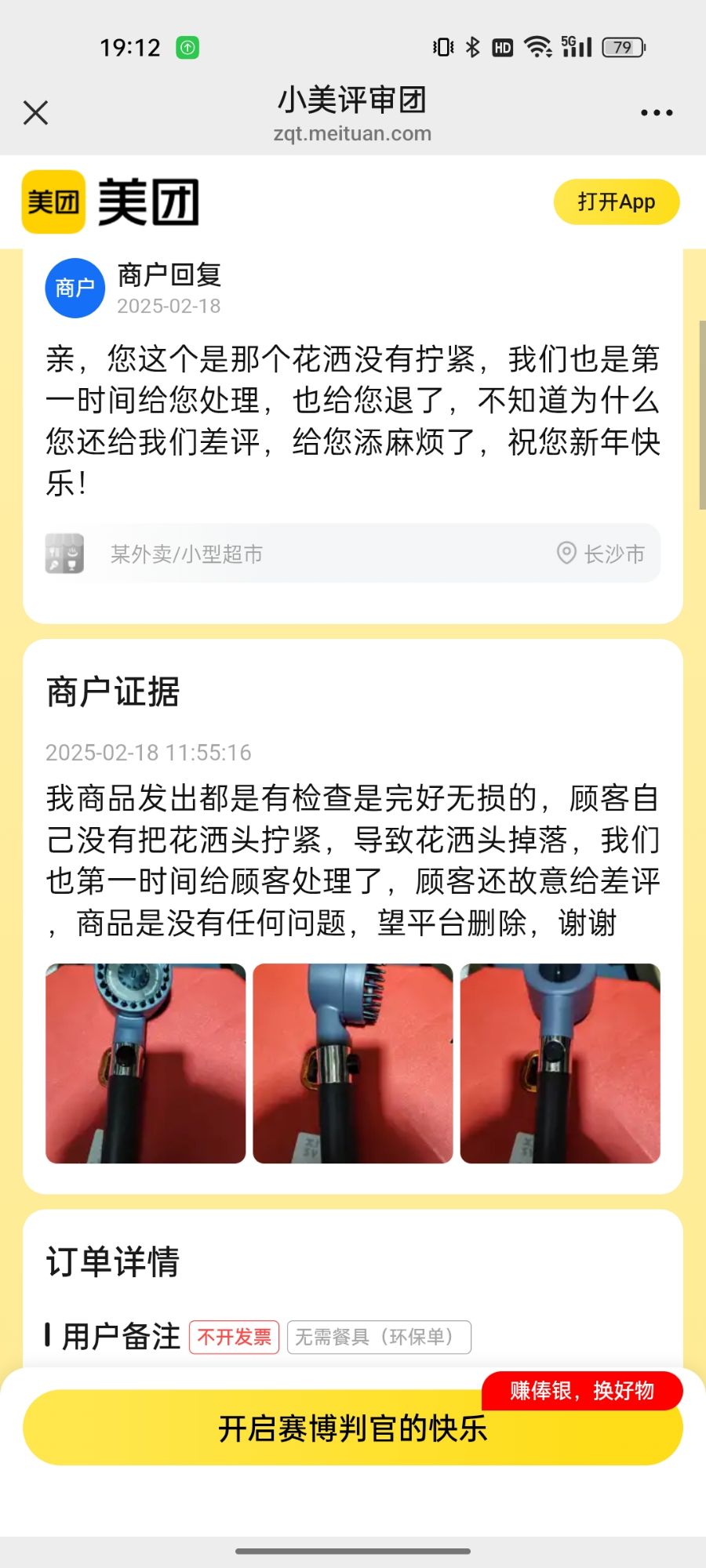
Task: Tap the 打开App button
Action: pyautogui.click(x=616, y=202)
